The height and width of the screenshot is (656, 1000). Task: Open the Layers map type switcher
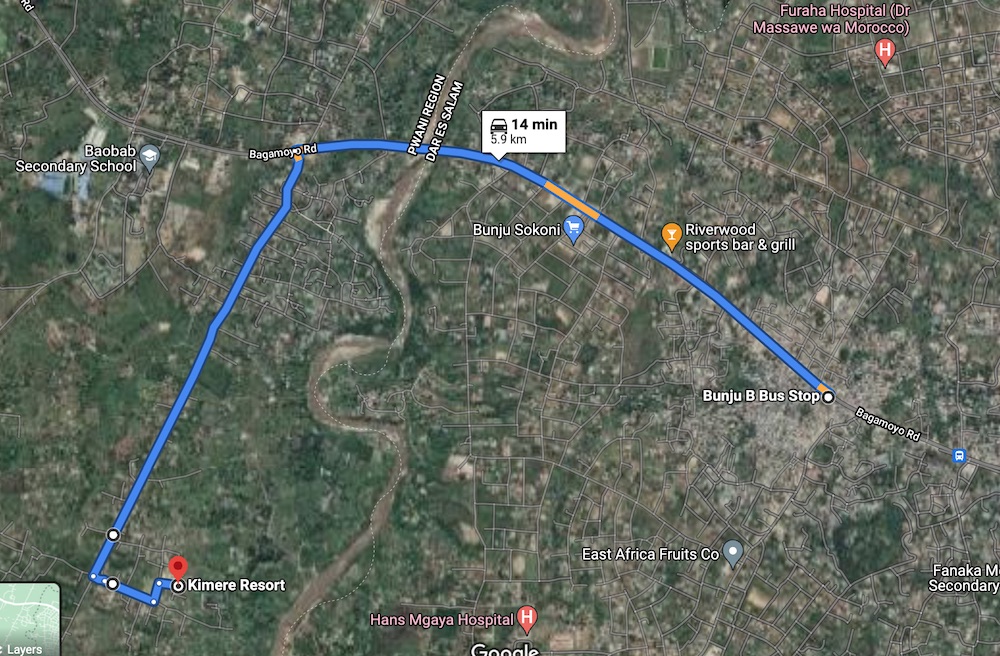(28, 621)
